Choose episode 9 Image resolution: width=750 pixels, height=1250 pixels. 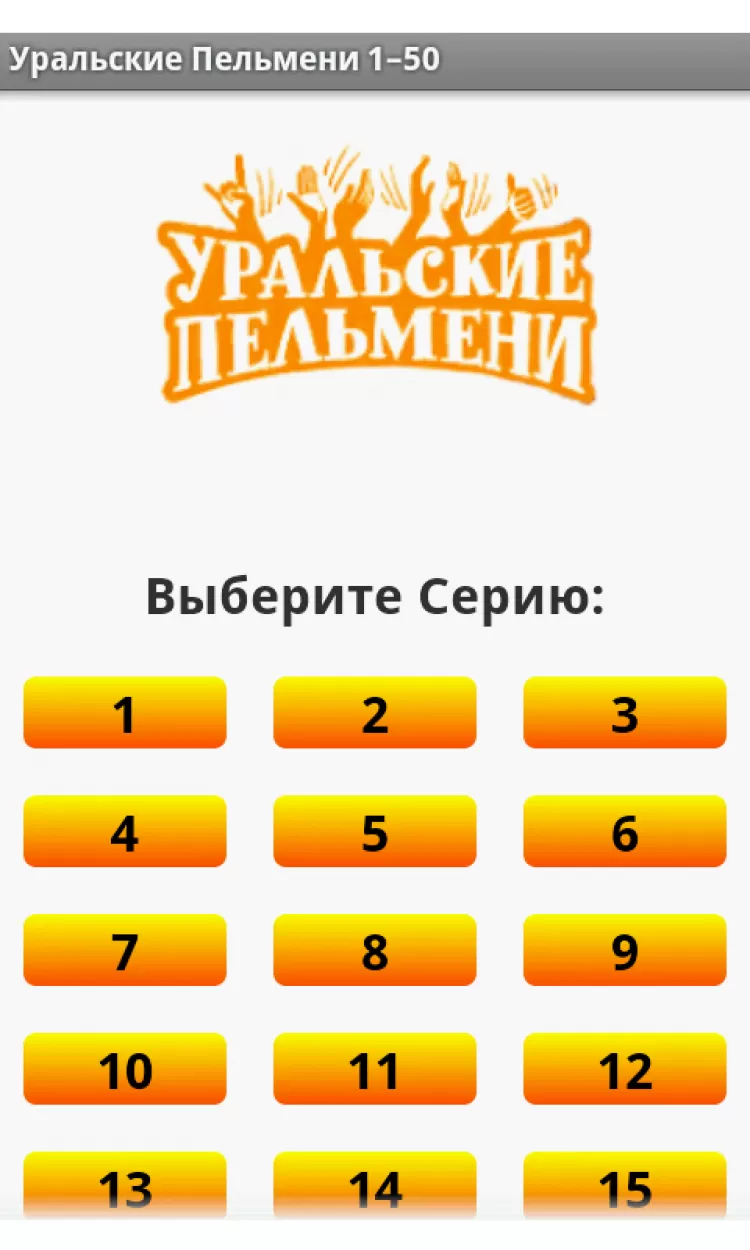click(x=625, y=950)
